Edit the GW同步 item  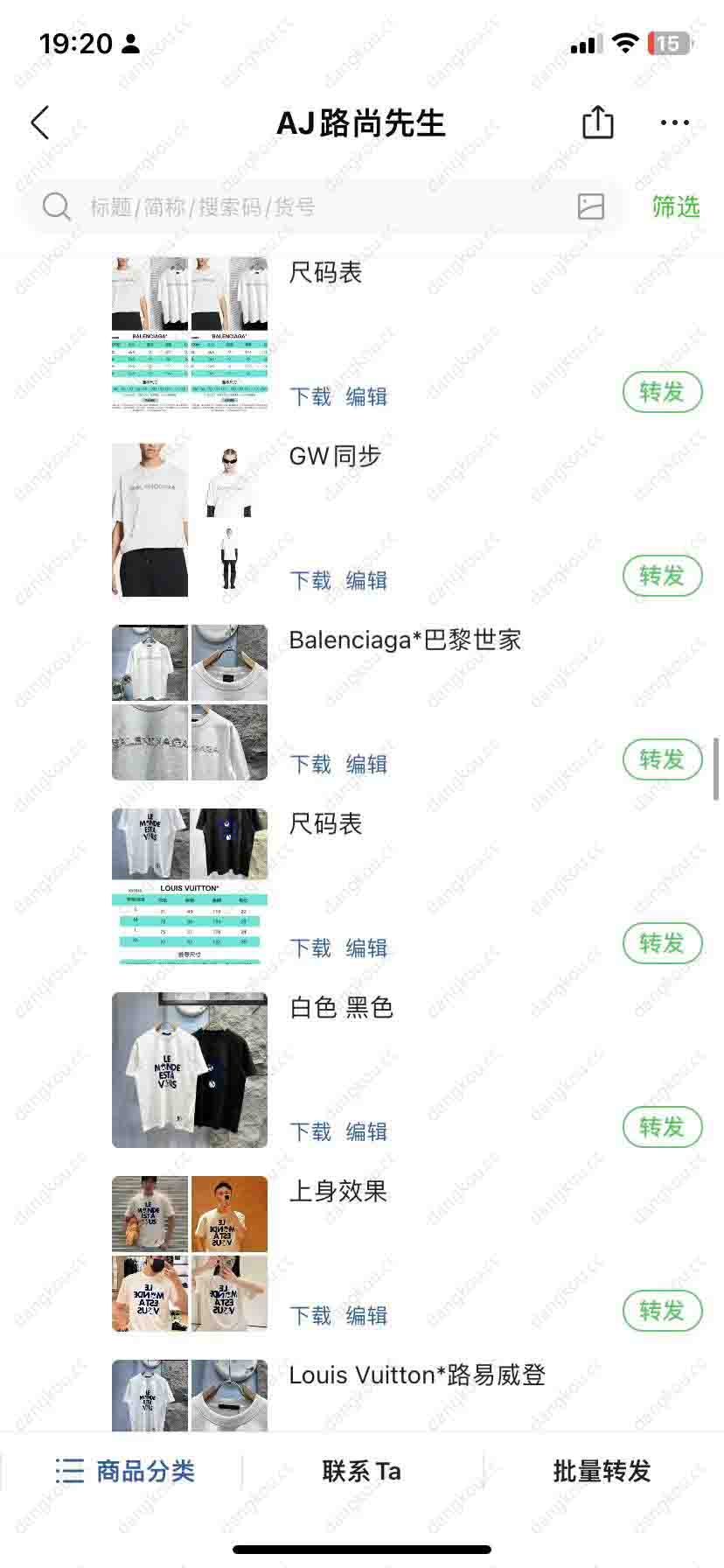[x=366, y=580]
